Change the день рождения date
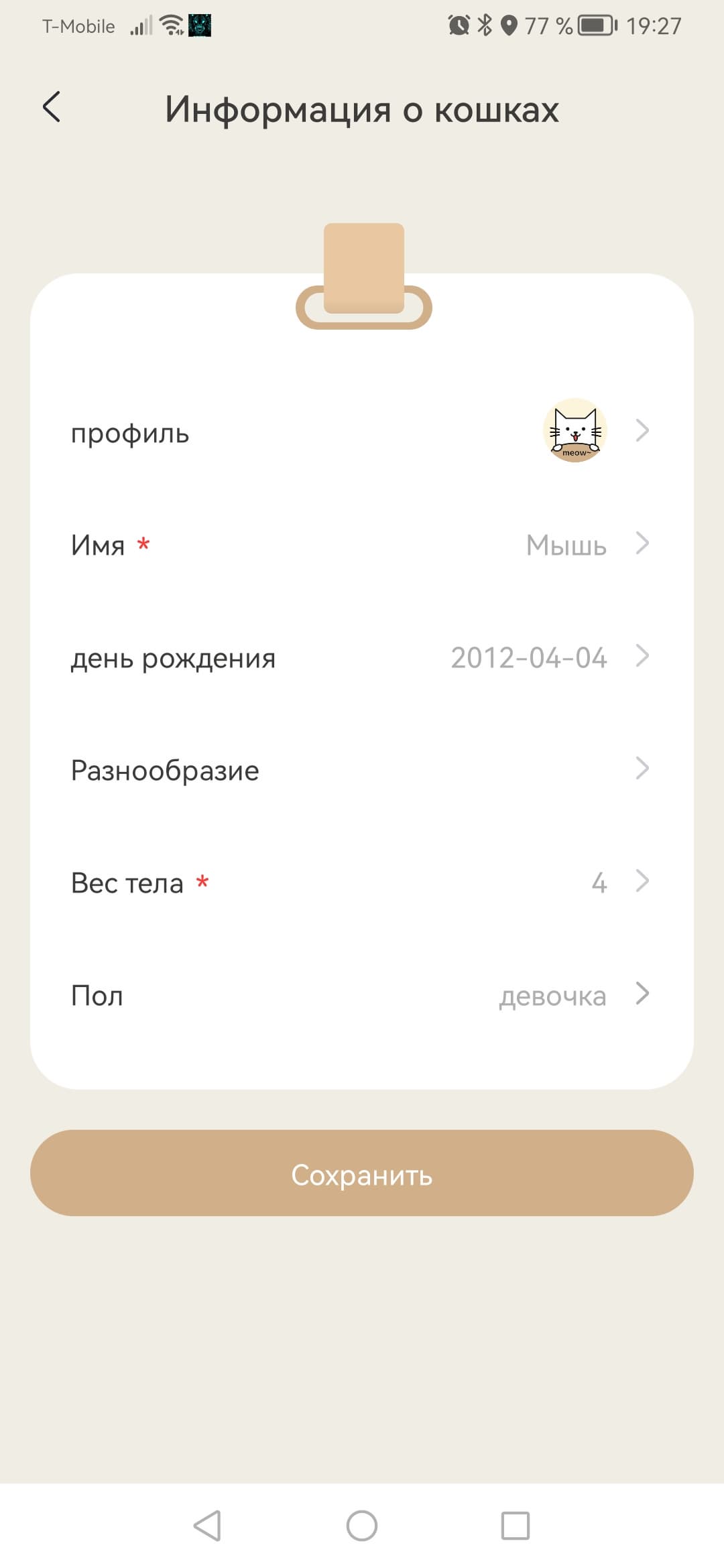 (x=362, y=657)
